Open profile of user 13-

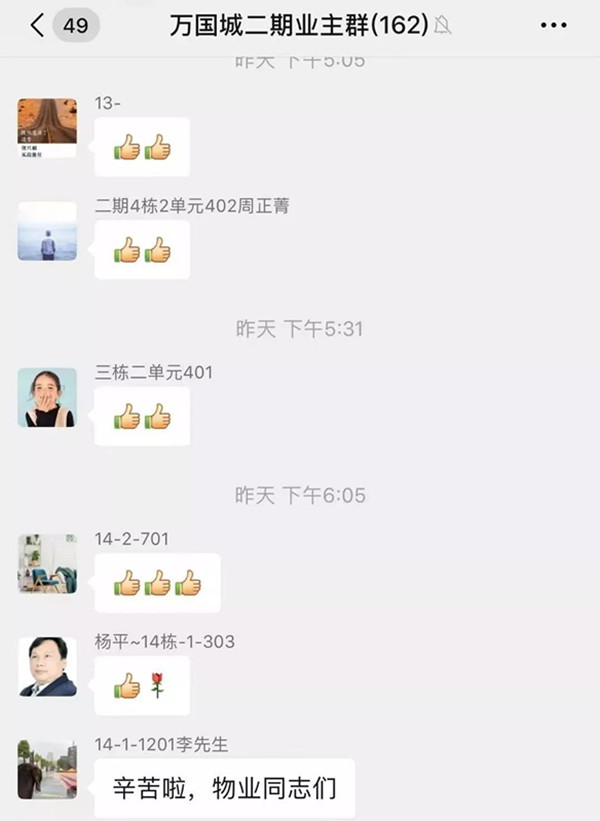coord(47,128)
